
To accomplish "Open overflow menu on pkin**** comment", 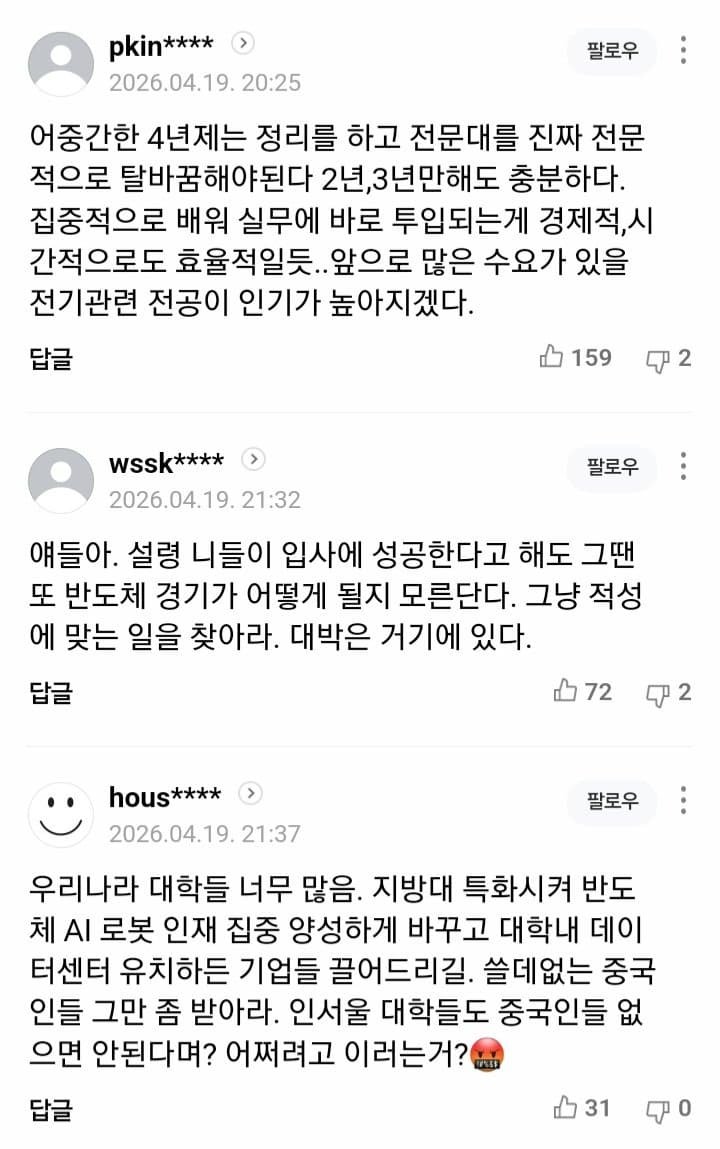I will [684, 50].
